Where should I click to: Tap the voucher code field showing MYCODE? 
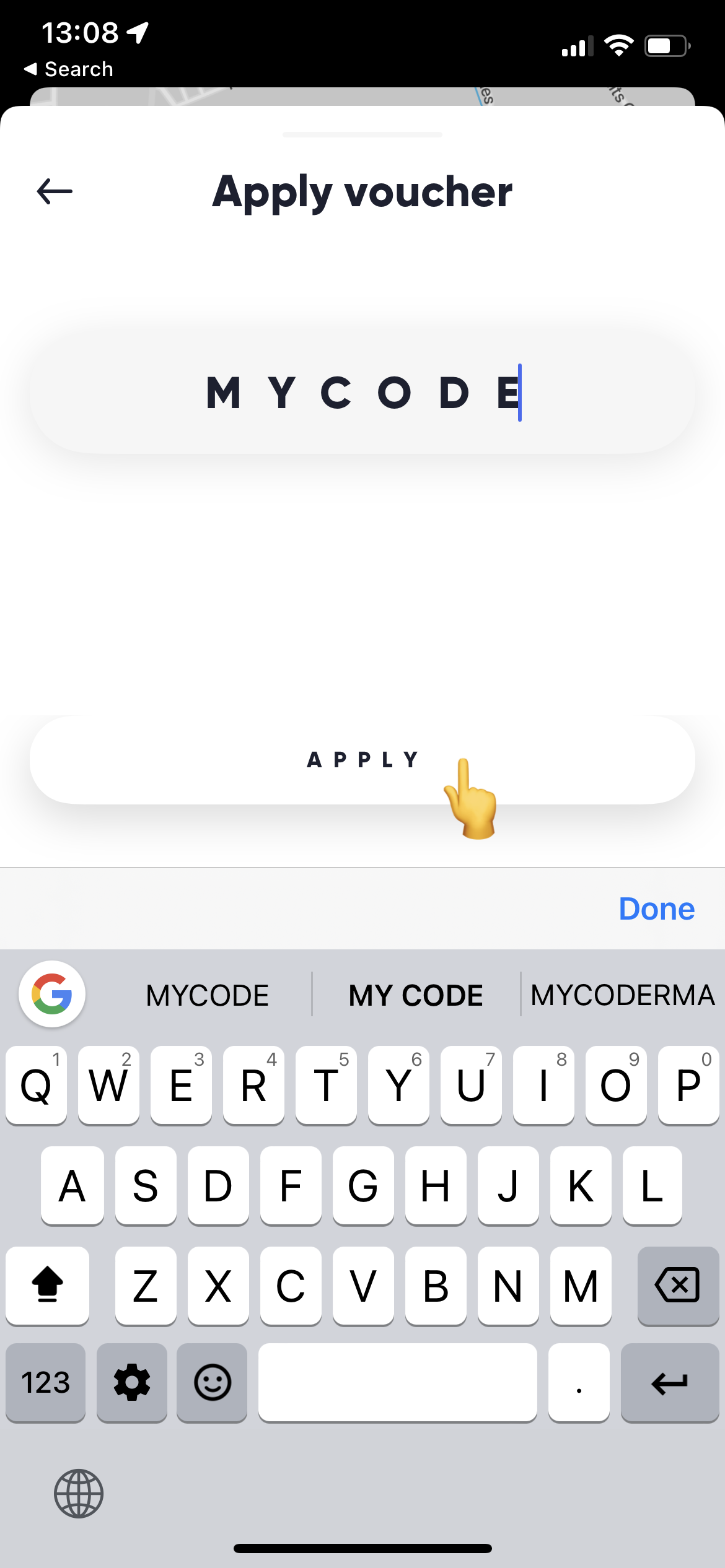tap(362, 393)
